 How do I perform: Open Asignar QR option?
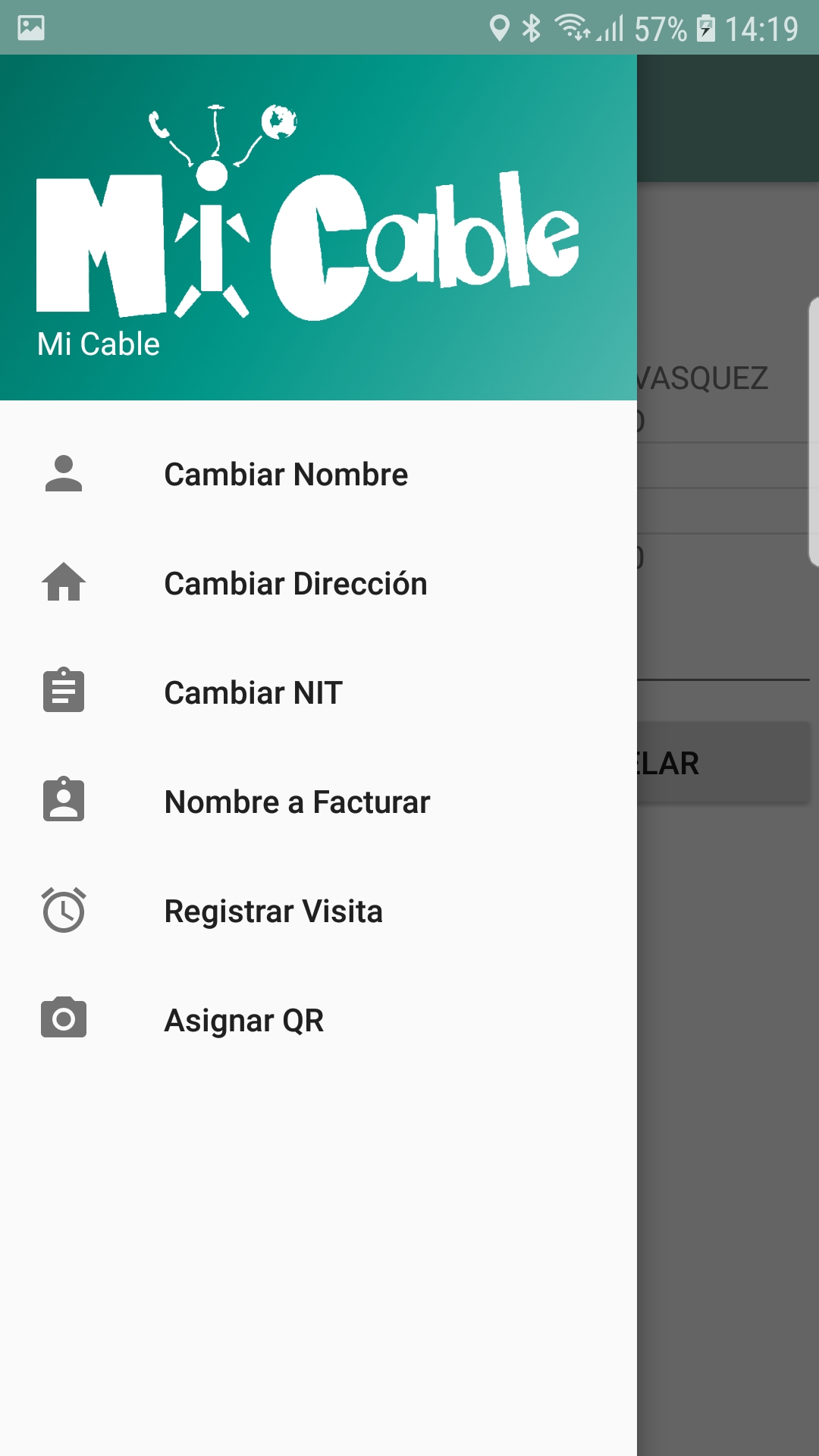(x=244, y=1021)
